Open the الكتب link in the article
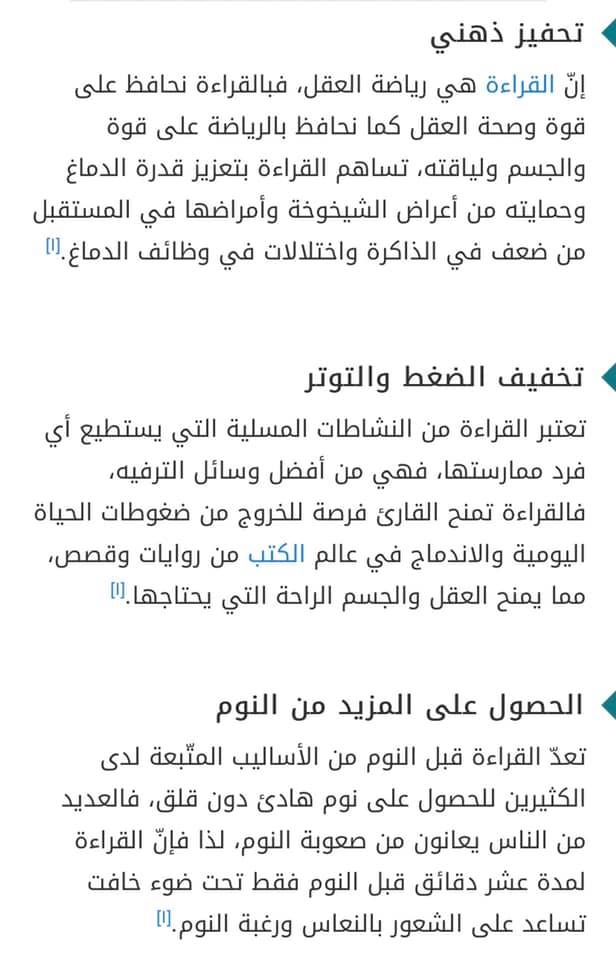Viewport: 616px width, 960px height. pyautogui.click(x=276, y=554)
